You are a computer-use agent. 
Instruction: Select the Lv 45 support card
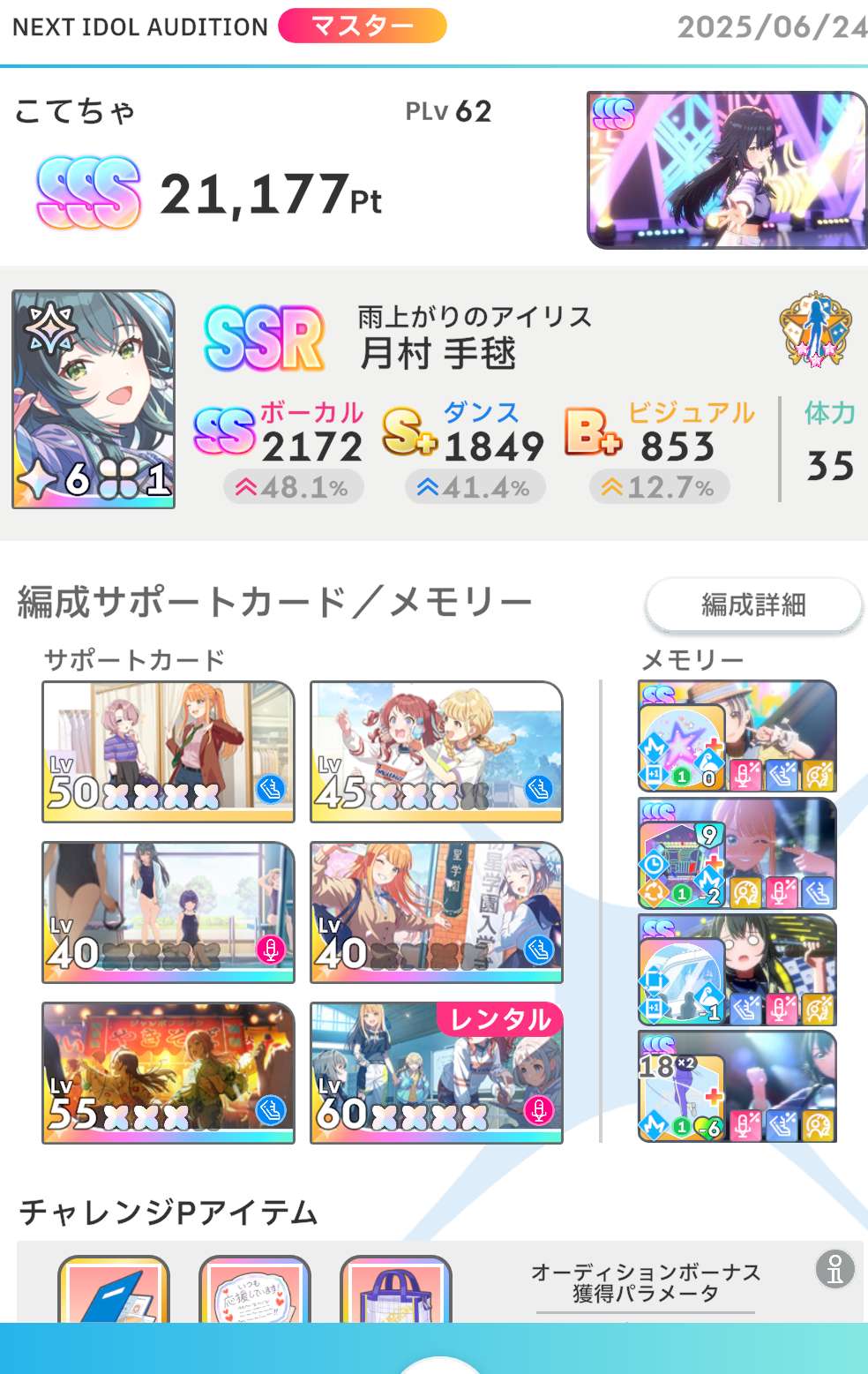tap(437, 752)
